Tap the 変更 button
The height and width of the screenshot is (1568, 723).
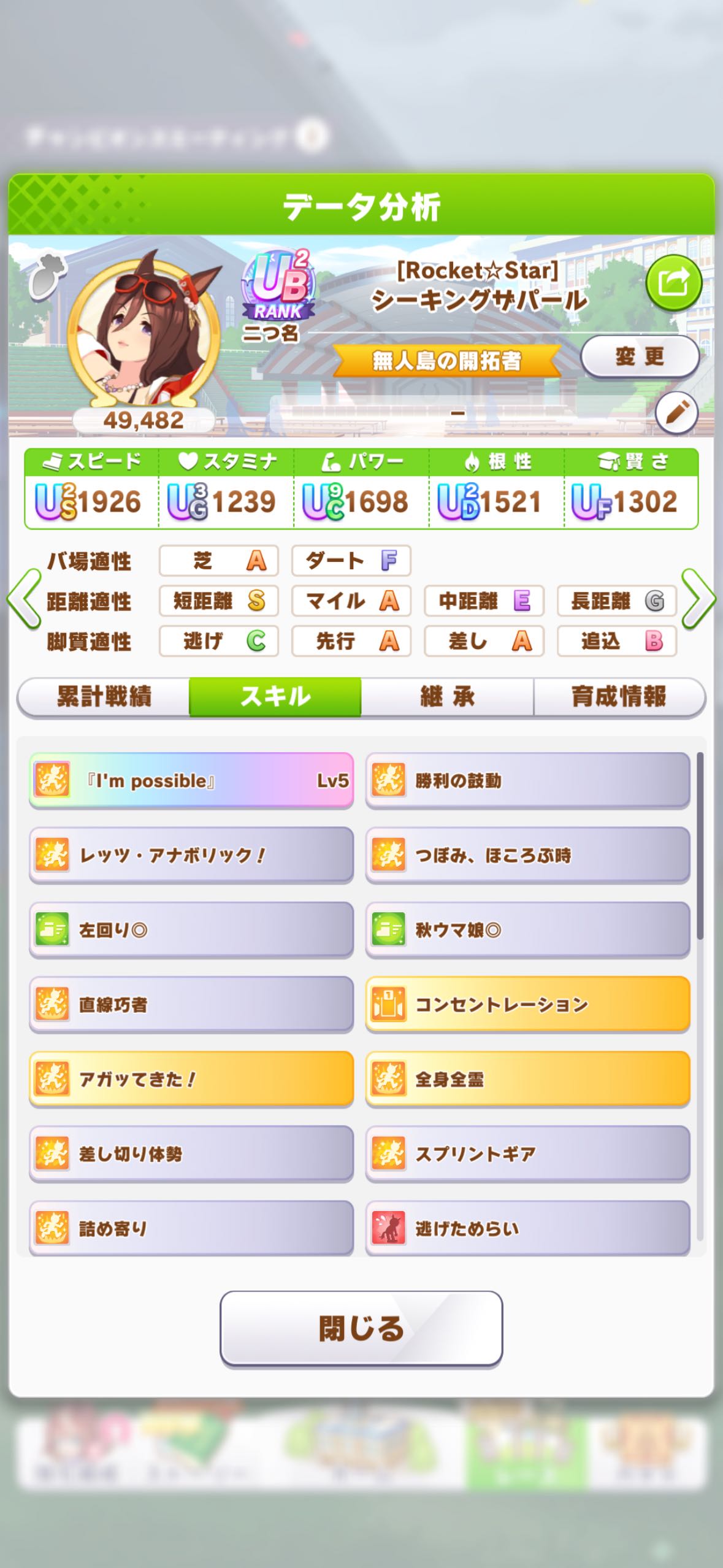click(x=639, y=356)
